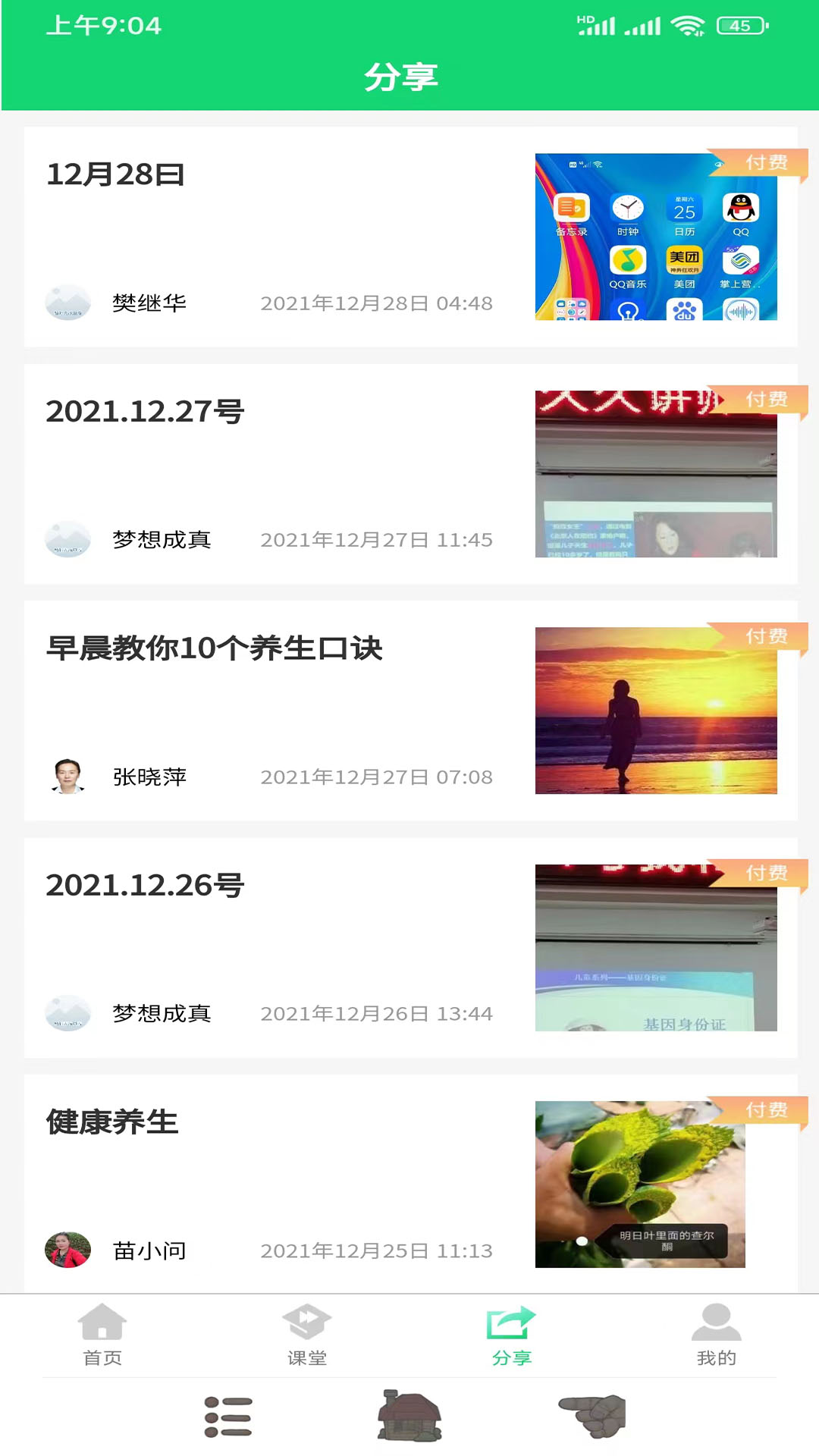
Task: Switch to the 课堂 tab
Action: 306,1353
